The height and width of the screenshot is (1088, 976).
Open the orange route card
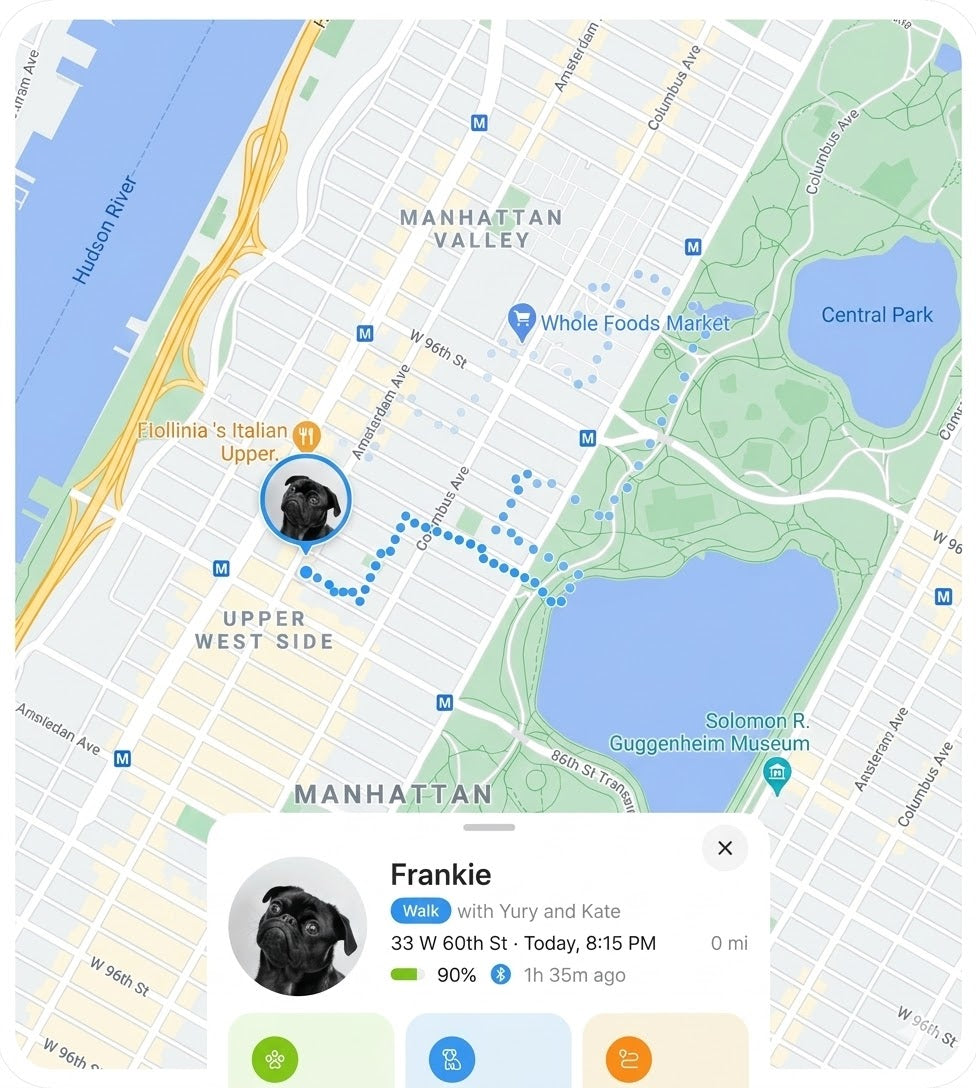coord(628,1059)
